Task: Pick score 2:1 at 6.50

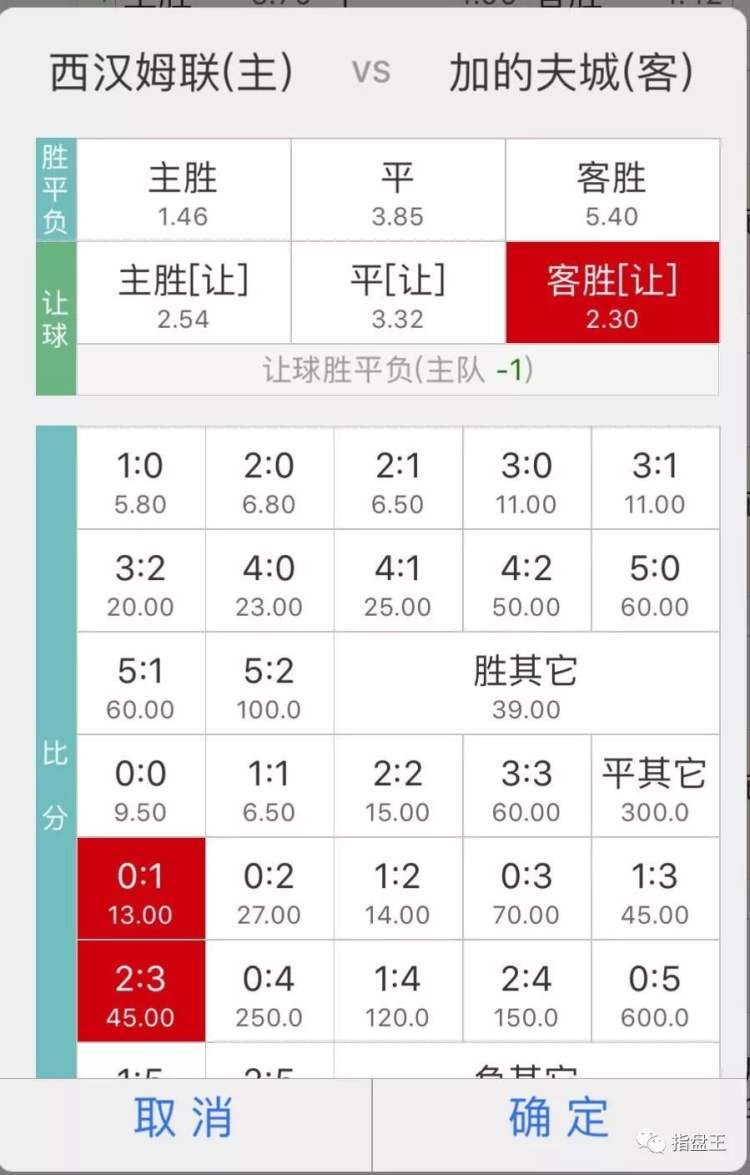Action: tap(397, 479)
